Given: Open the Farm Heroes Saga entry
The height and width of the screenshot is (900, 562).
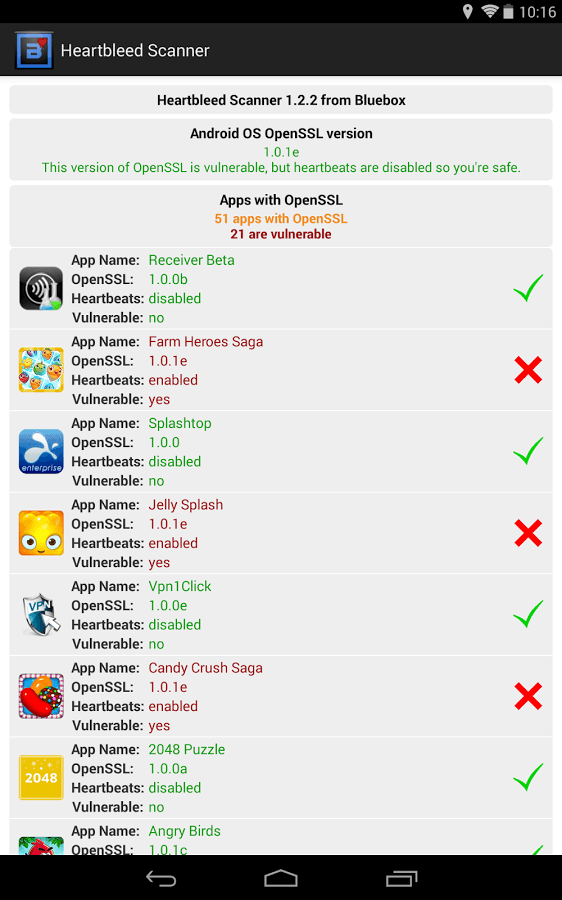Looking at the screenshot, I should pos(281,370).
